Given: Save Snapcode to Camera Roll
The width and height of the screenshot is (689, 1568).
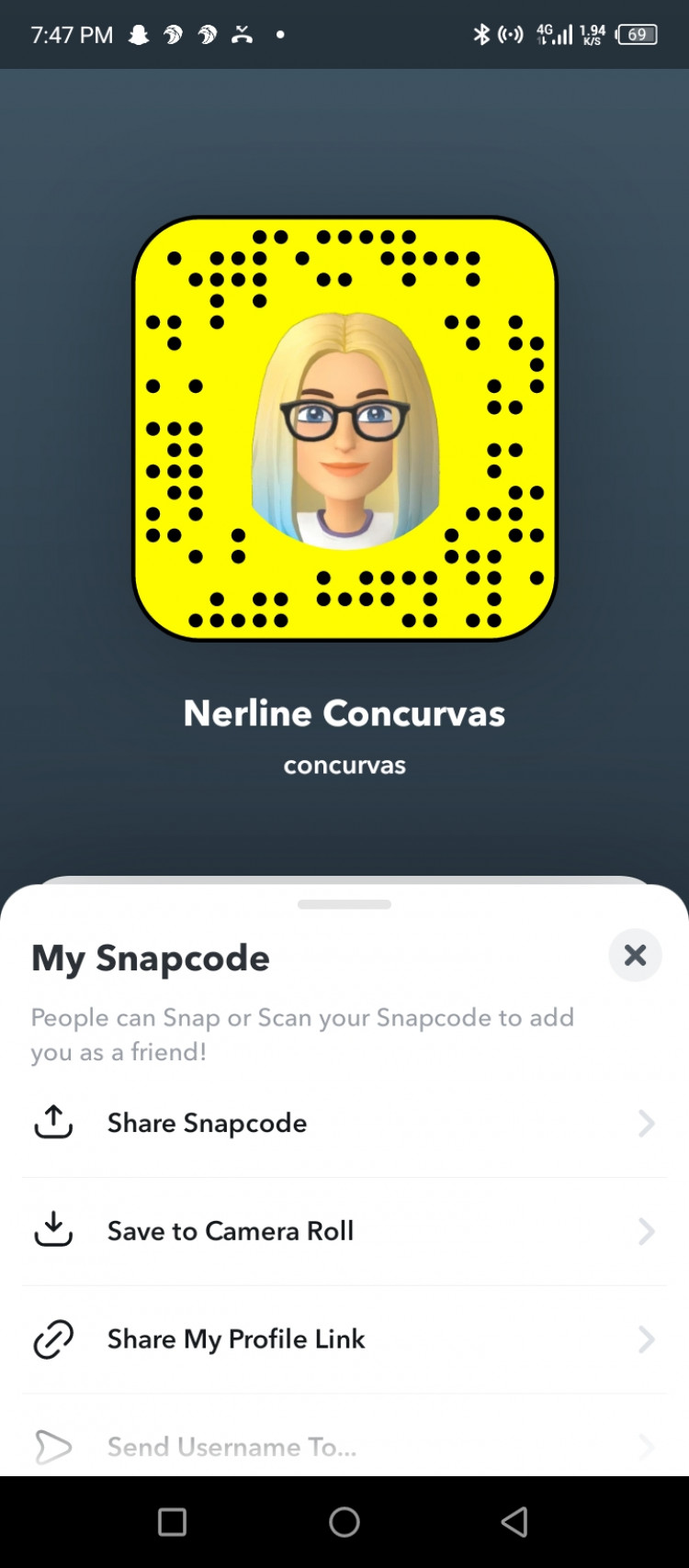Looking at the screenshot, I should click(344, 1231).
